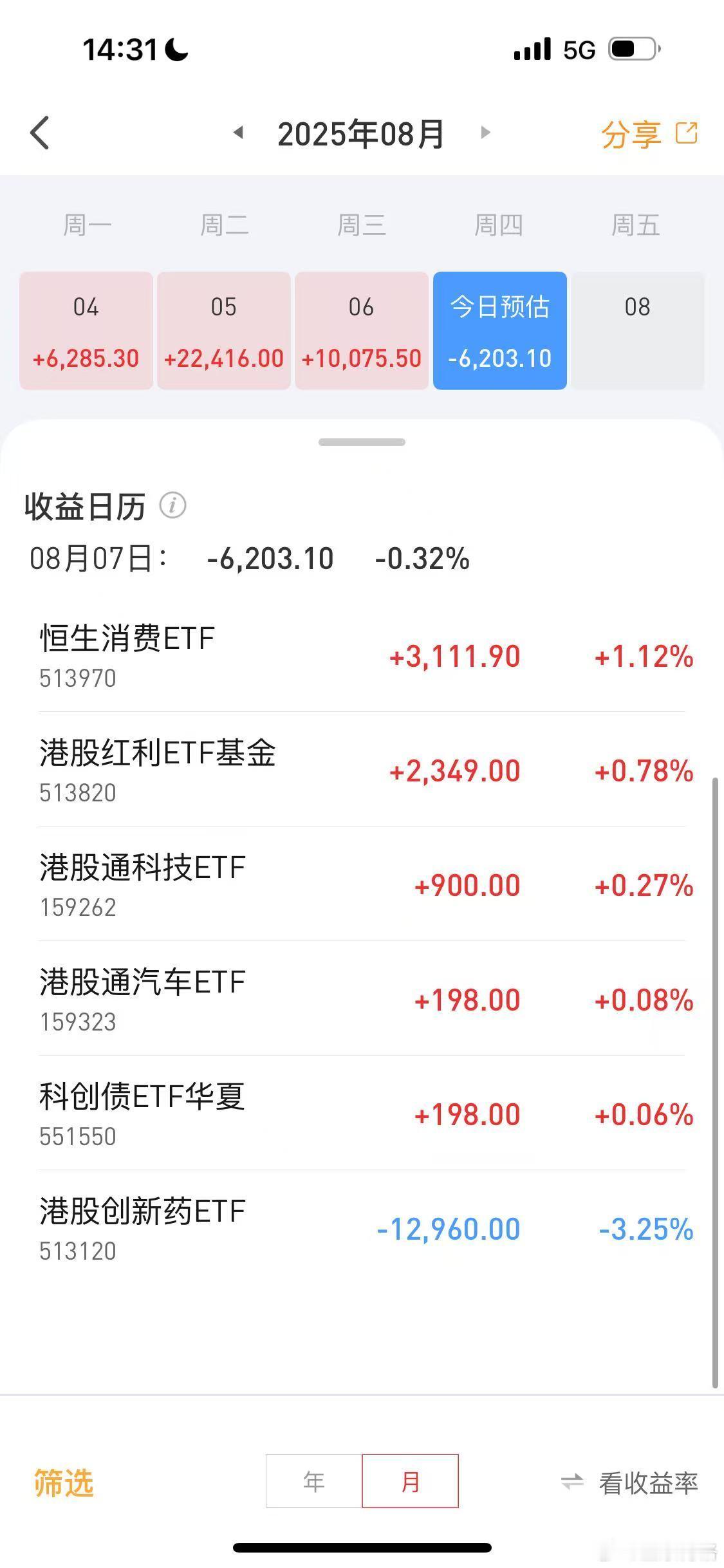
Task: Open the 筛选 filter
Action: click(x=64, y=1483)
